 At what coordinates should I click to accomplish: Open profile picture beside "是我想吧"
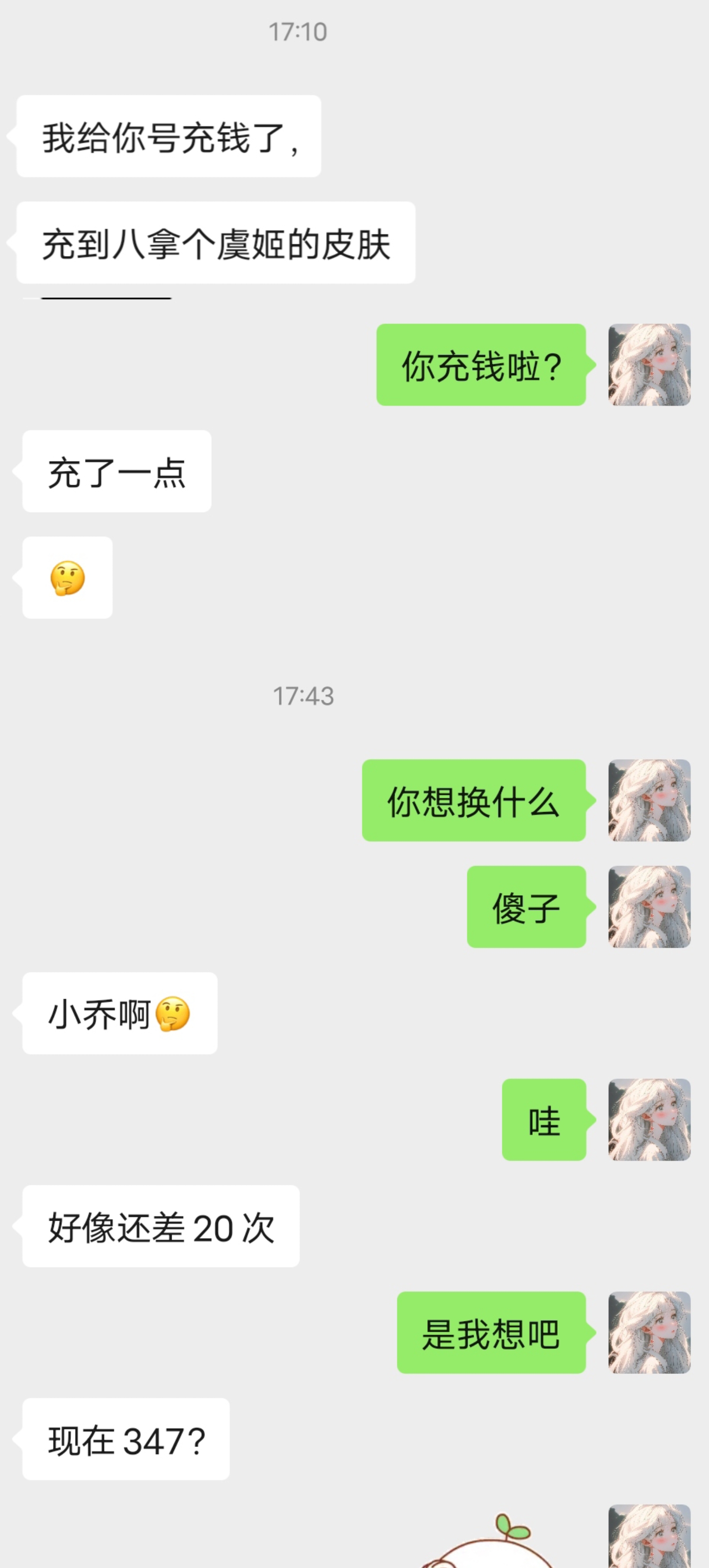pos(649,1333)
